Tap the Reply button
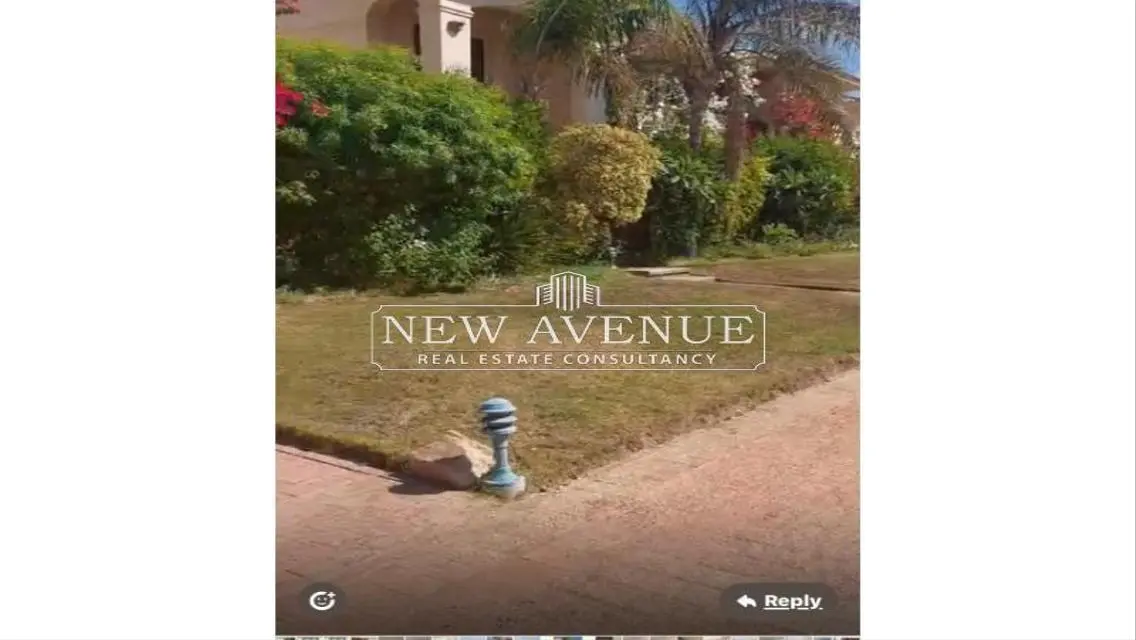This screenshot has height=640, width=1136. (779, 601)
